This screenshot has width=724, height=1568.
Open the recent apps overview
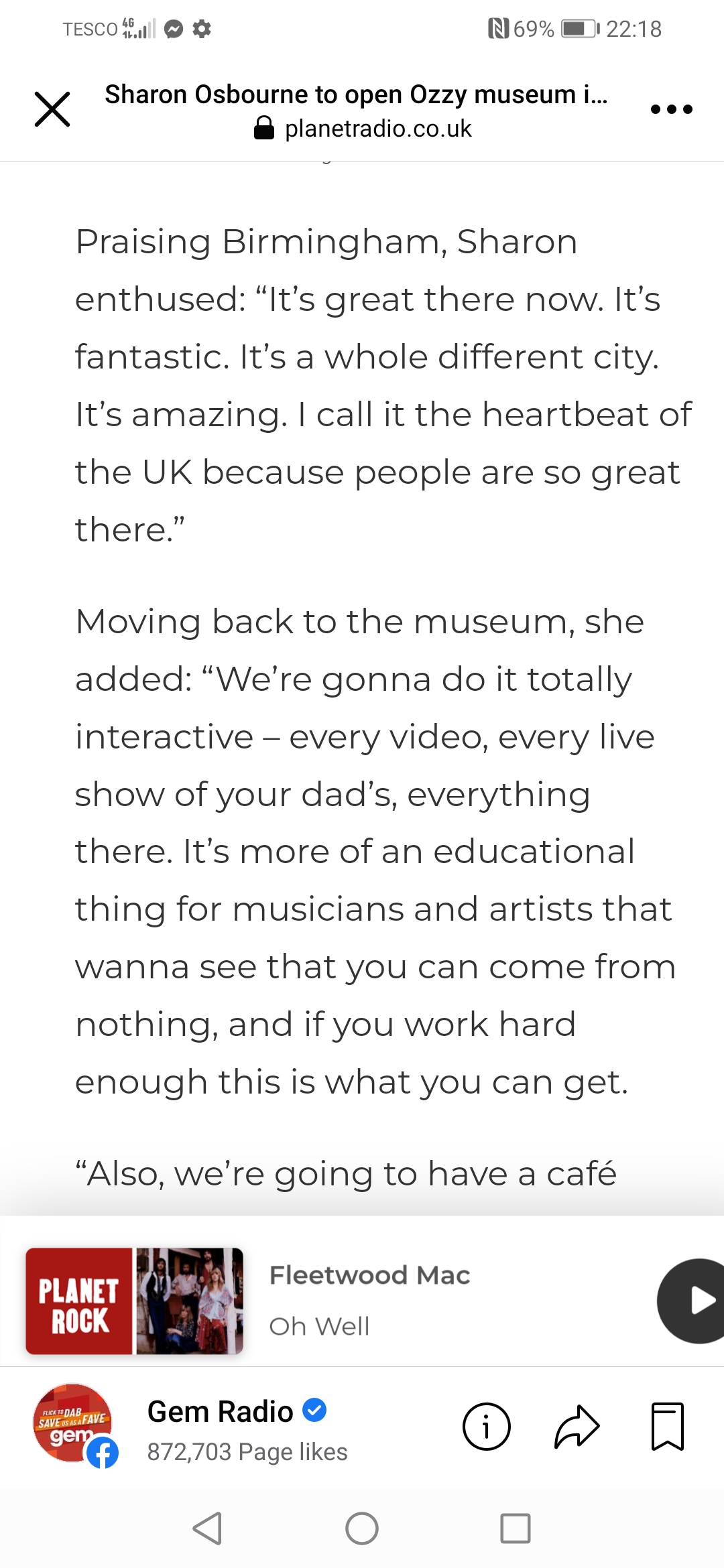click(x=515, y=1528)
